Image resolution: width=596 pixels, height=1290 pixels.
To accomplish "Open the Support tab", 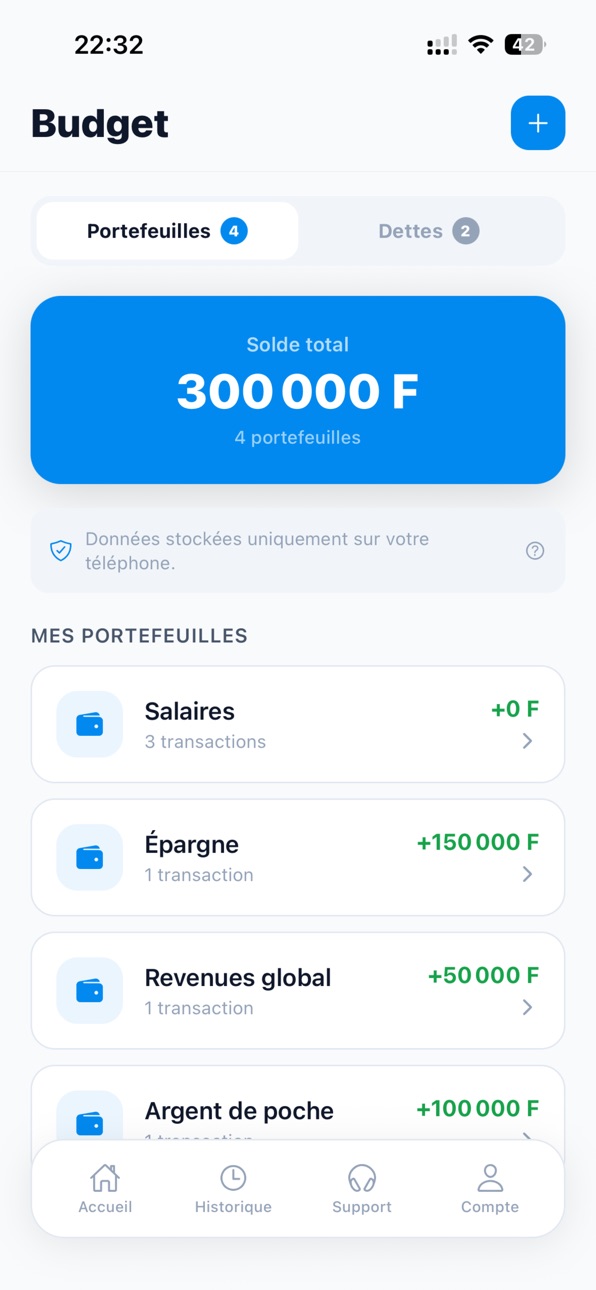I will tap(362, 1189).
